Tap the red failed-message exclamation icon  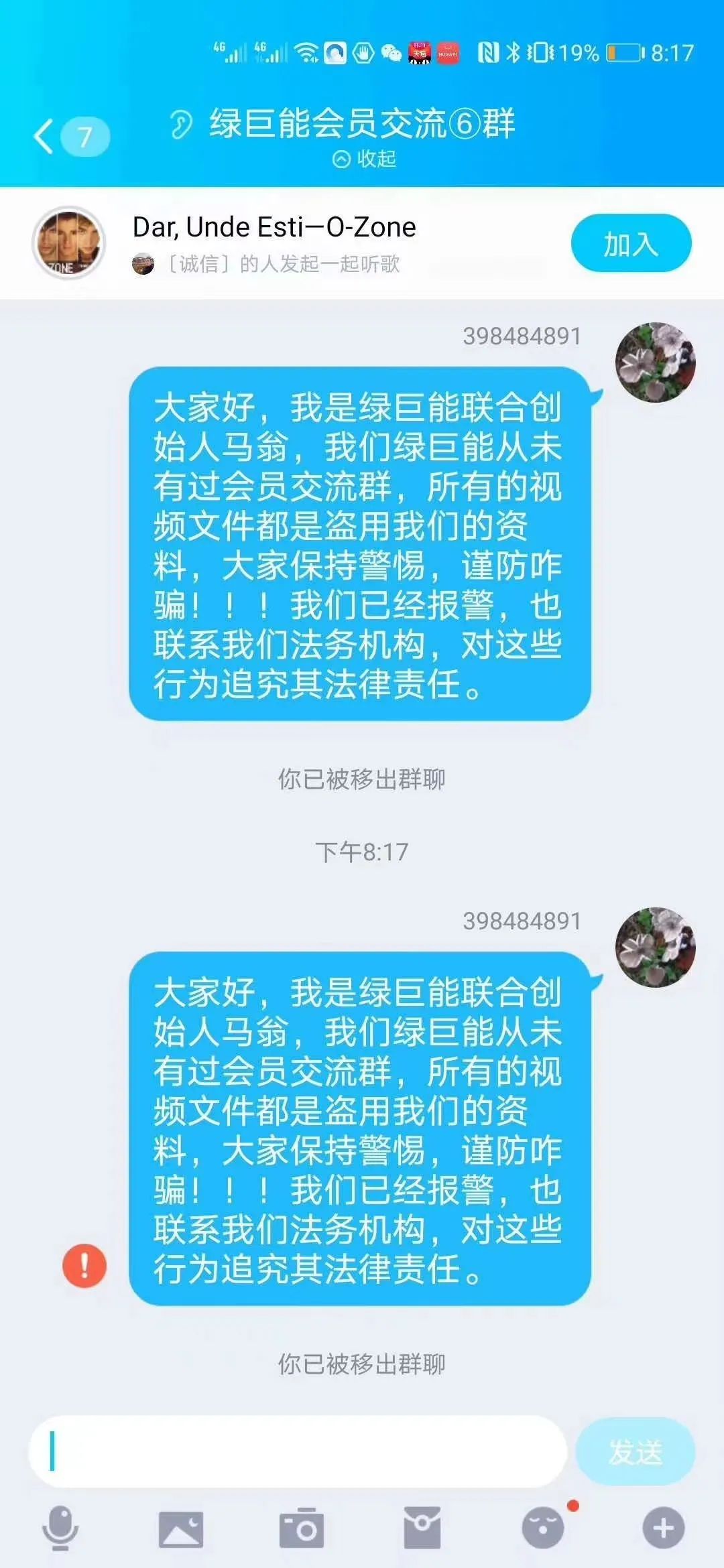(x=84, y=1266)
